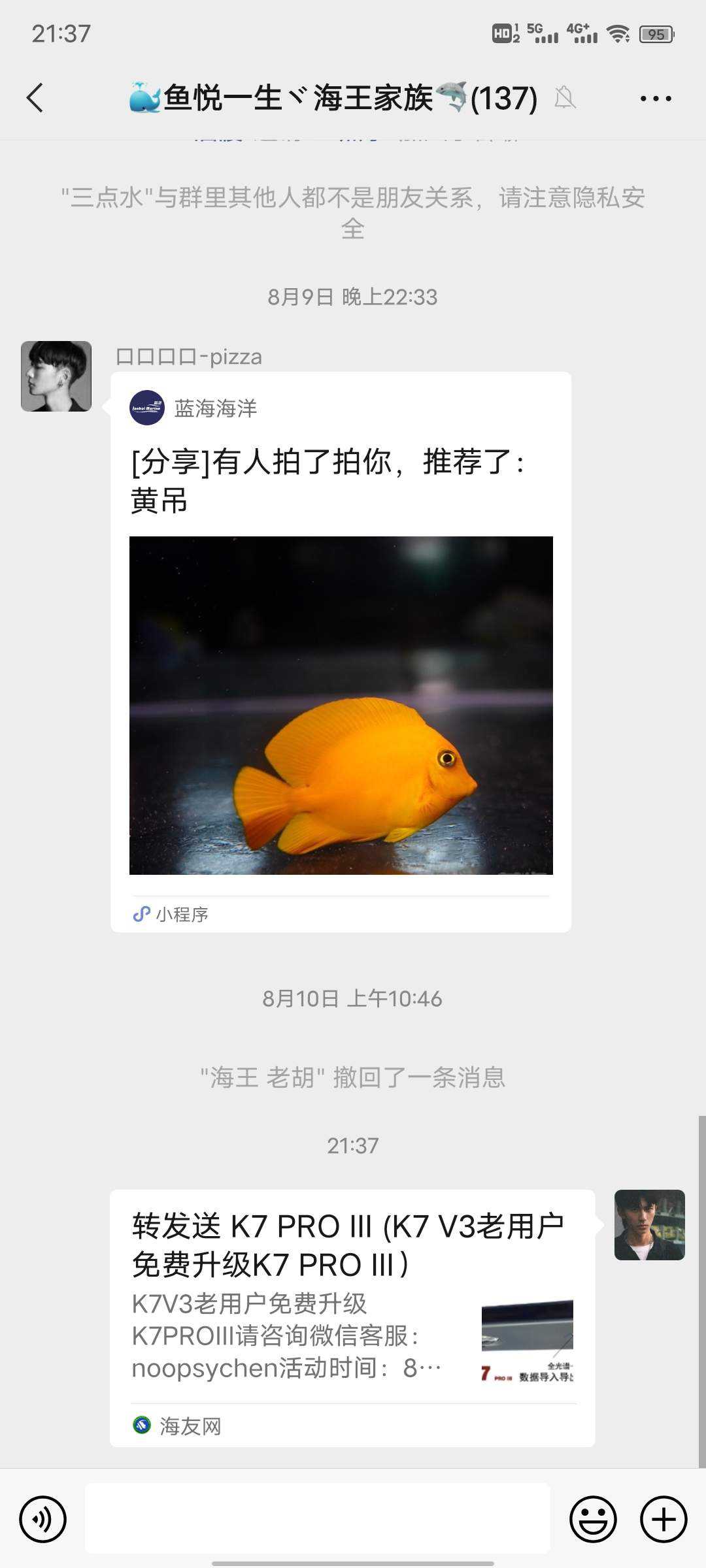Image resolution: width=706 pixels, height=1568 pixels.
Task: Focus the message text field
Action: [x=318, y=1518]
